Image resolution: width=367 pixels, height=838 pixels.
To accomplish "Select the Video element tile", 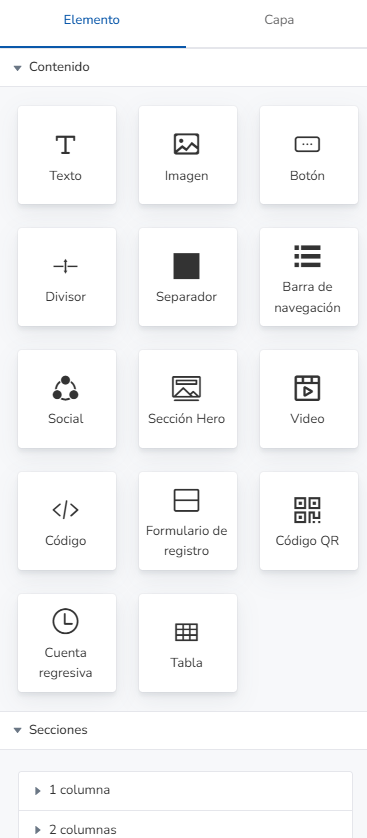I will pos(309,399).
